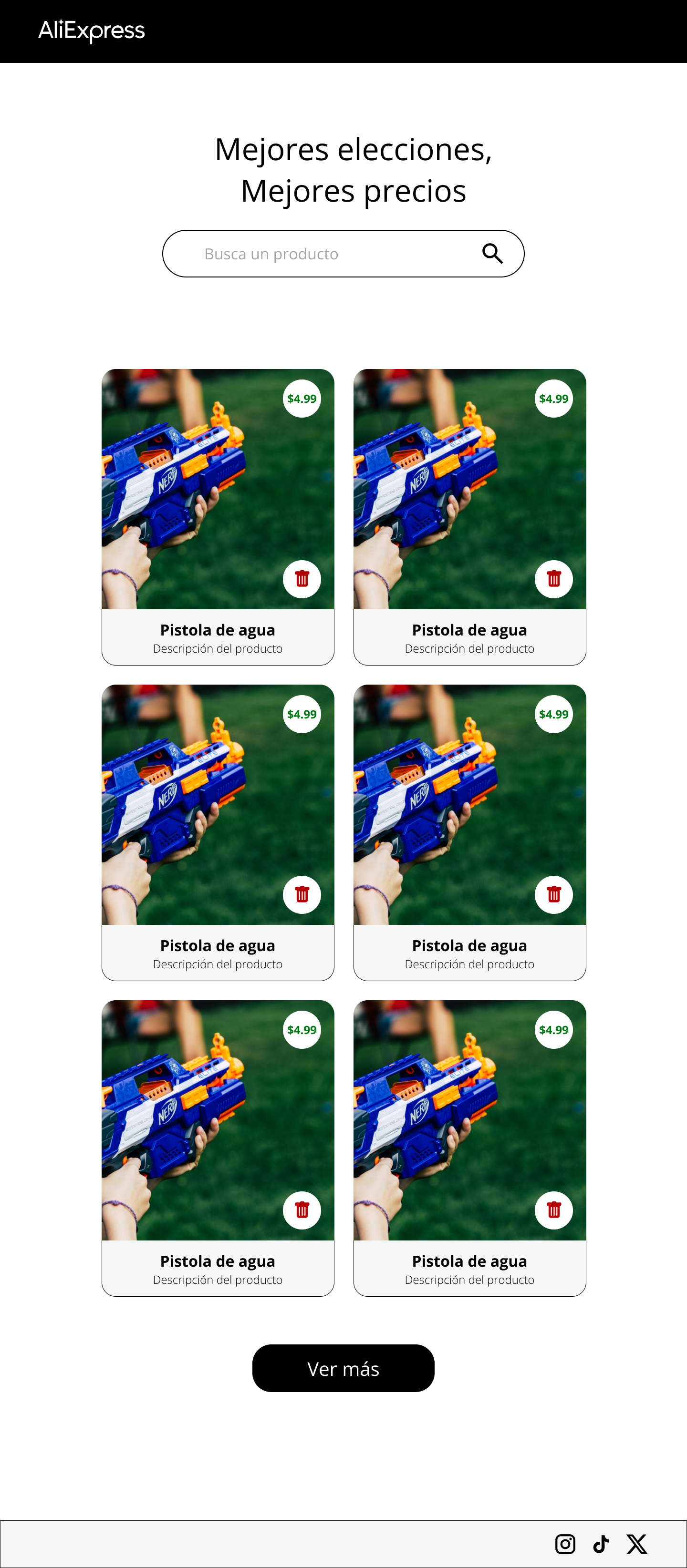Tap the 'Ver más' button
This screenshot has width=687, height=1568.
(343, 1368)
